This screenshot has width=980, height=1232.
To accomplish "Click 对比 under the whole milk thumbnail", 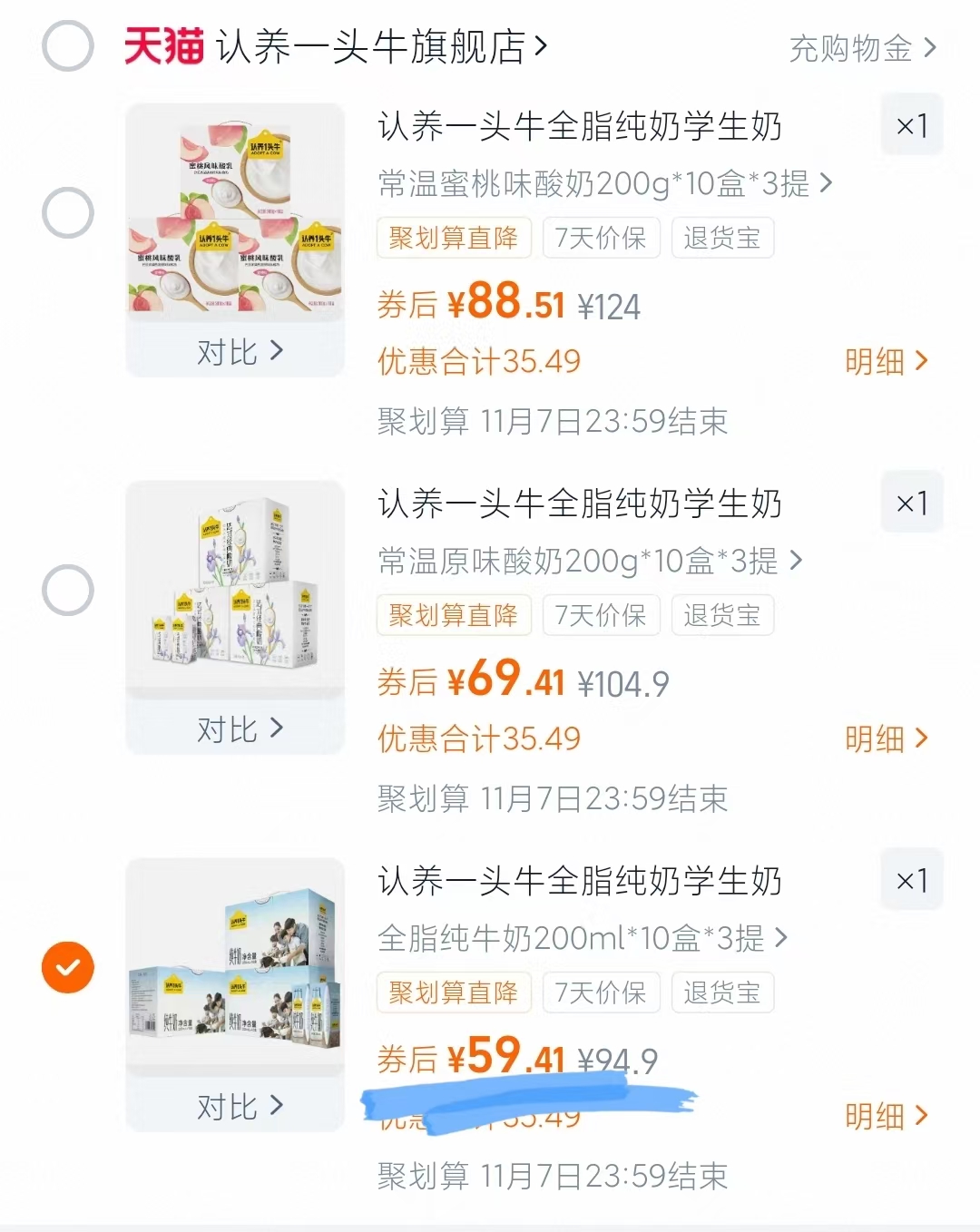I will [x=234, y=1105].
